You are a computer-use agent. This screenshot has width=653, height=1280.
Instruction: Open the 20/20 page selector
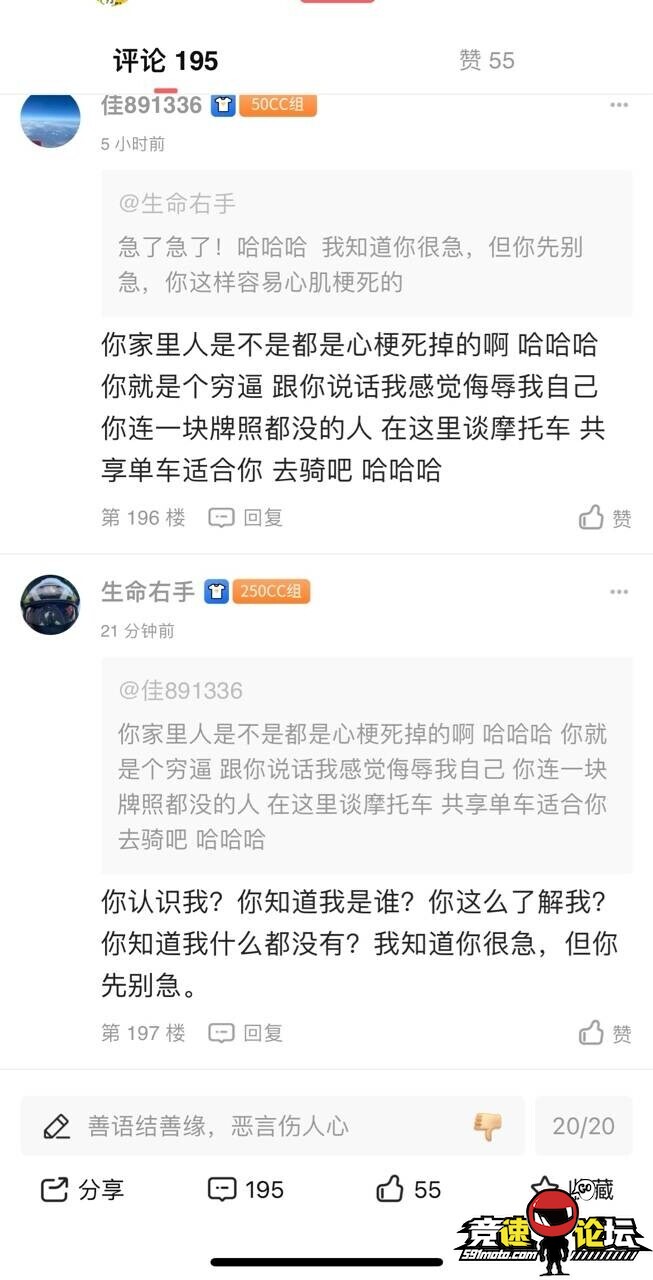click(583, 1126)
